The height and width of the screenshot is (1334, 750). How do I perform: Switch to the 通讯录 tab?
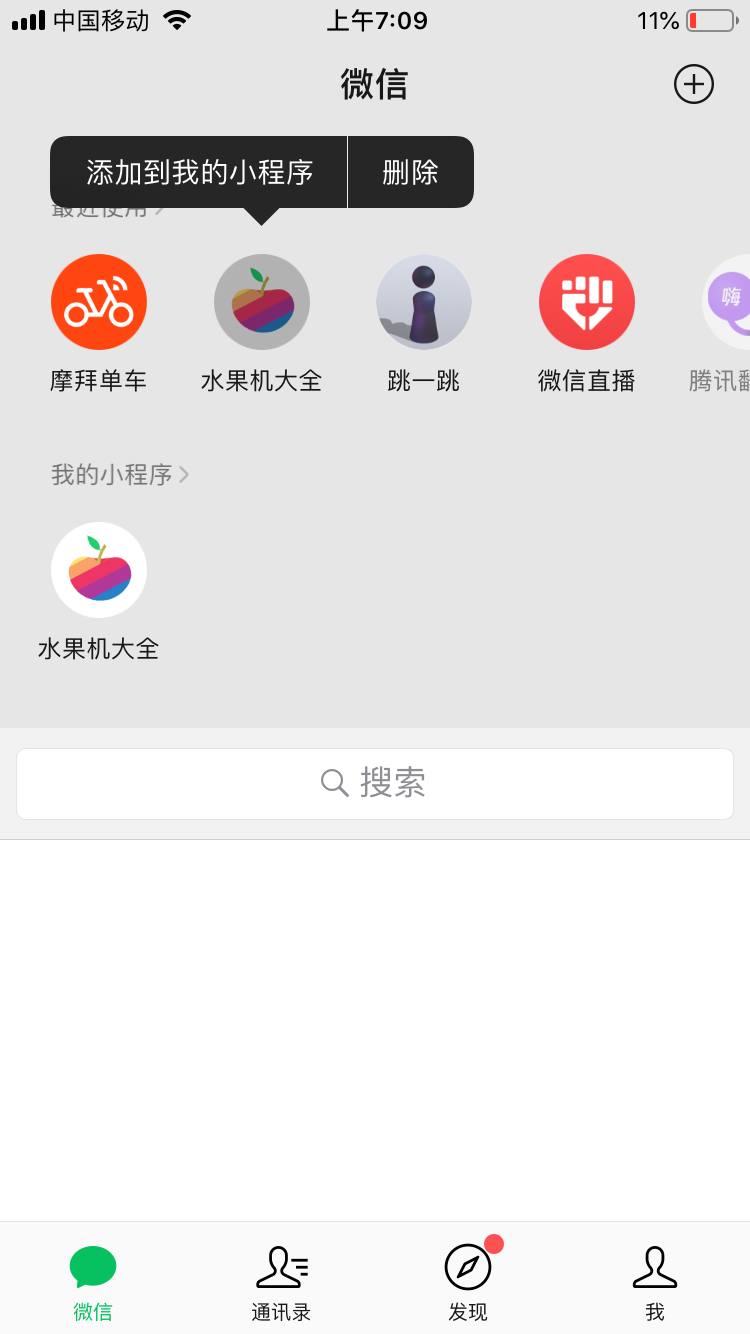281,1283
